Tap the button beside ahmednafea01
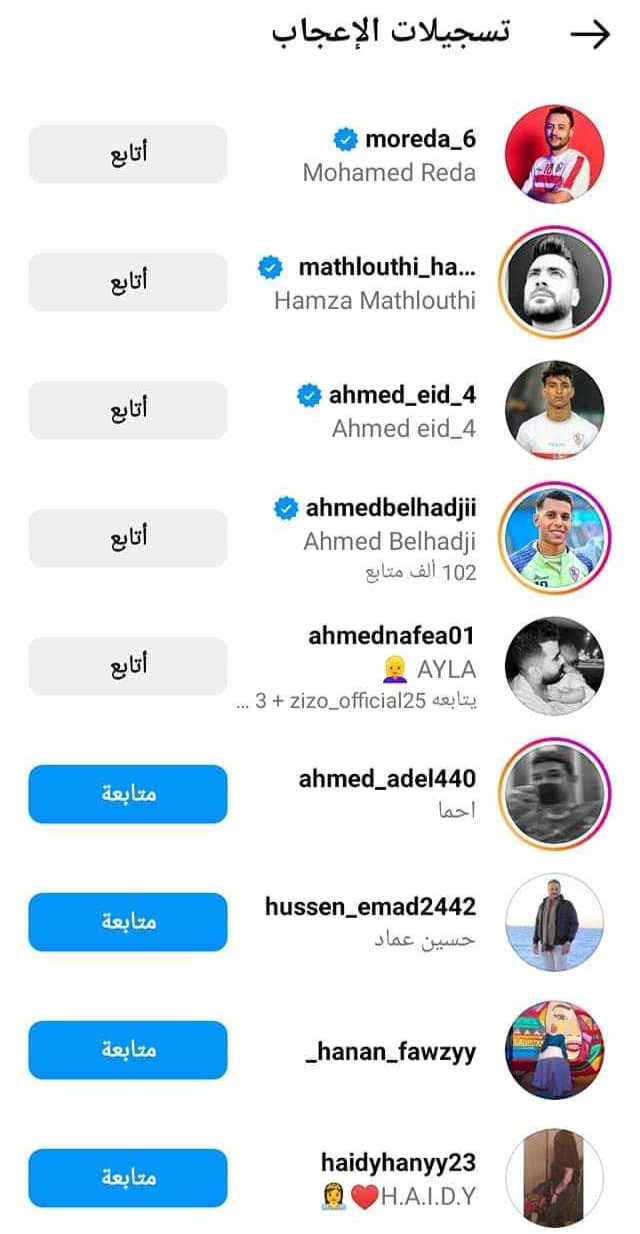Viewport: 640px width, 1234px height. [128, 666]
